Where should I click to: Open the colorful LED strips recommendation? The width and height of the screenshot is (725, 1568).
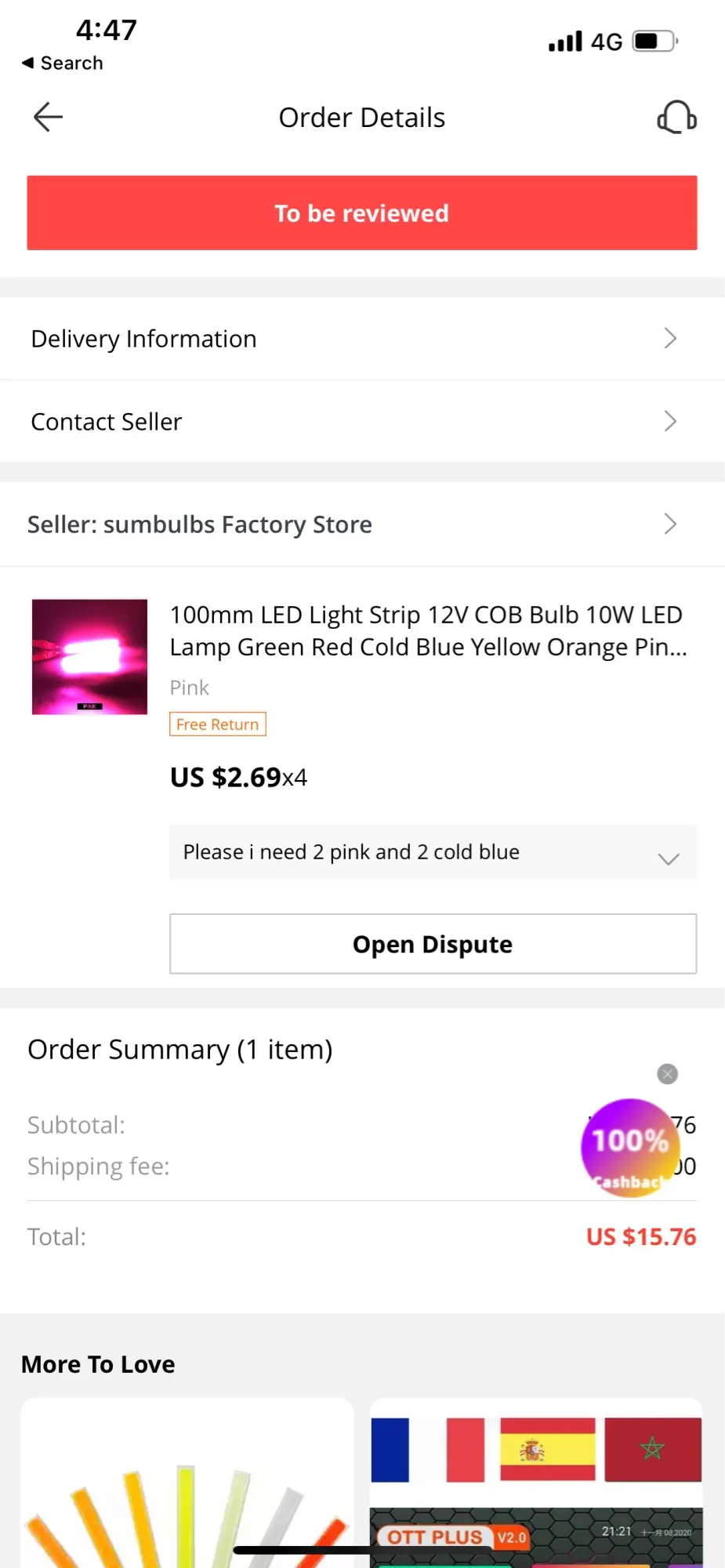(x=187, y=1483)
